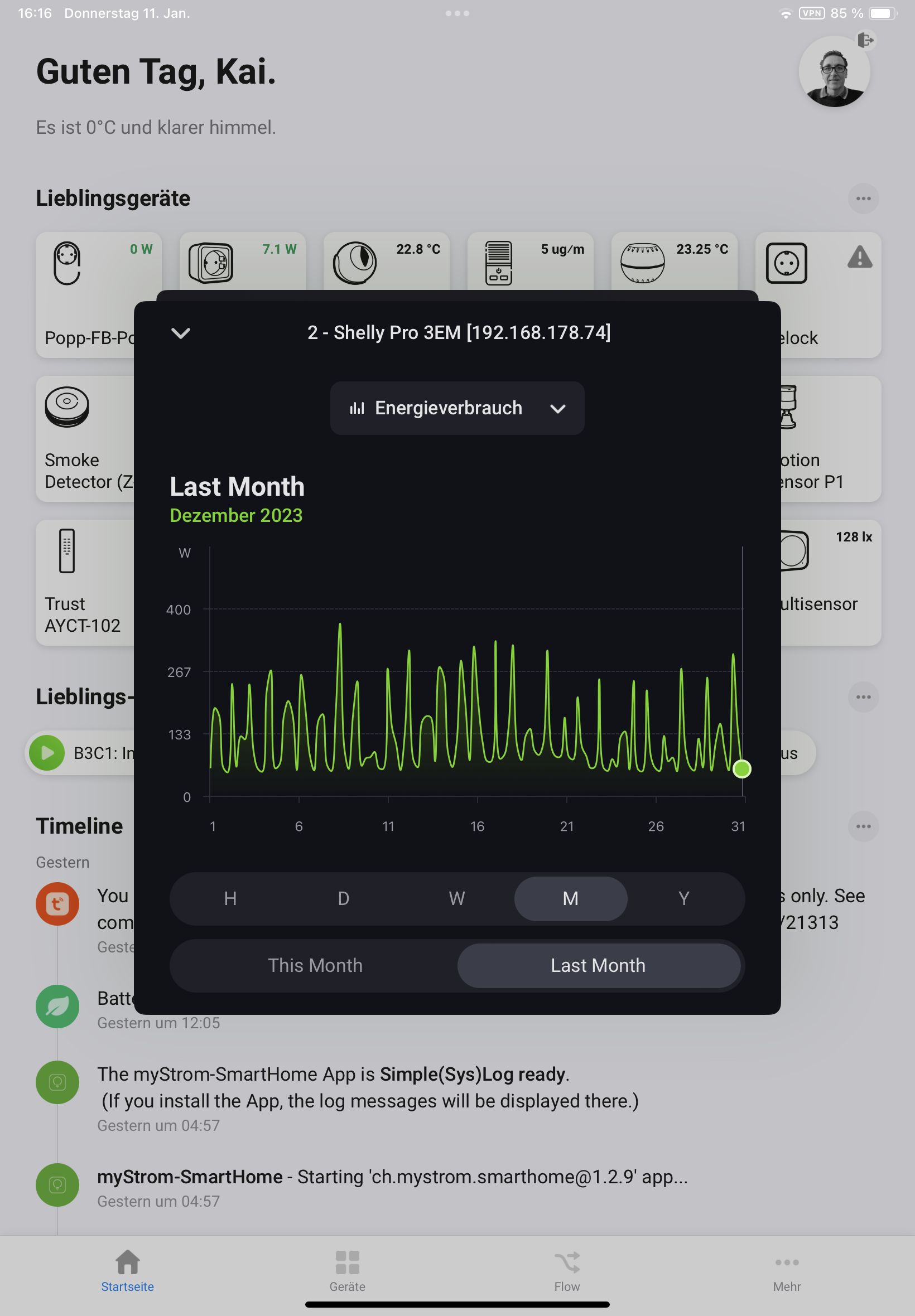This screenshot has width=915, height=1316.
Task: Open the Energieverbrauch dropdown
Action: point(457,408)
